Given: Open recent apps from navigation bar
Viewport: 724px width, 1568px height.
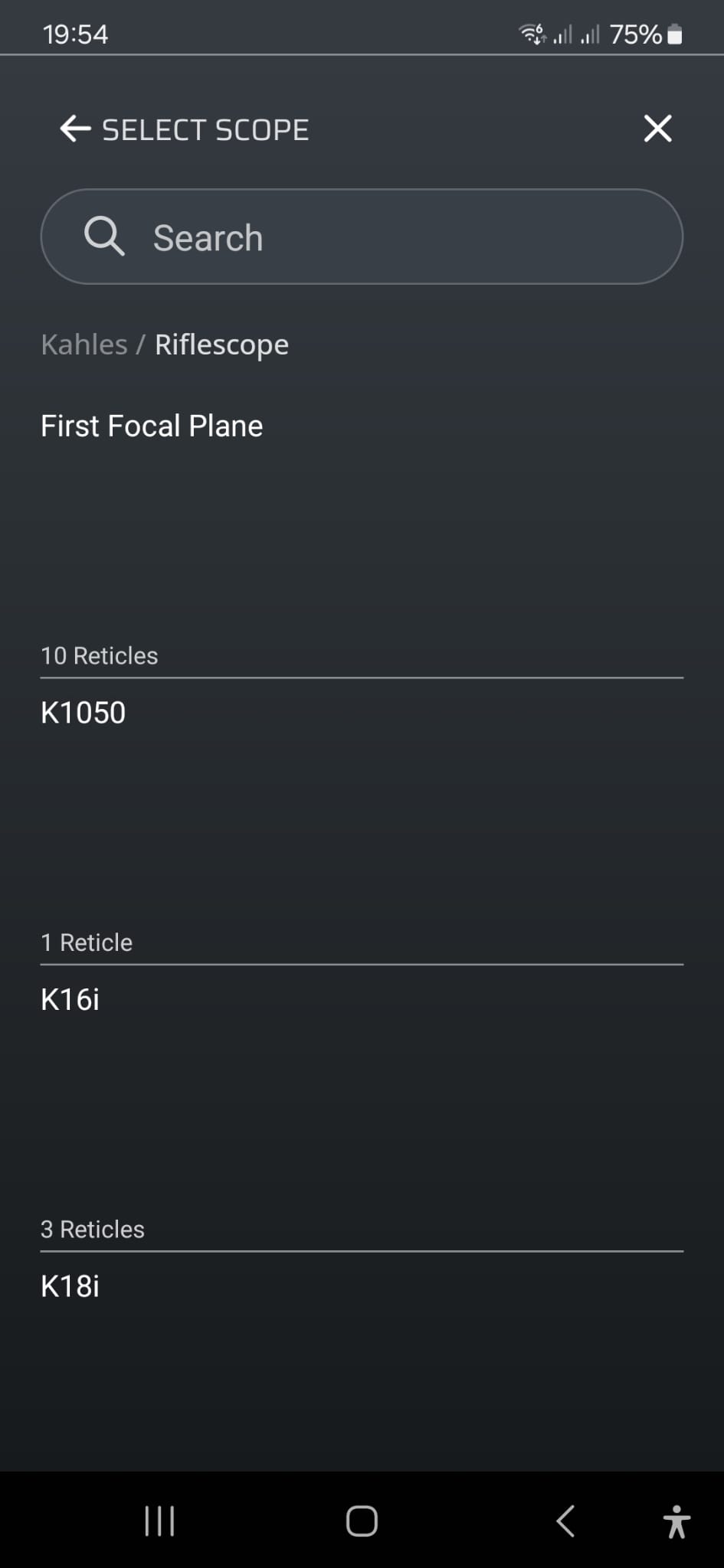Looking at the screenshot, I should click(x=159, y=1521).
